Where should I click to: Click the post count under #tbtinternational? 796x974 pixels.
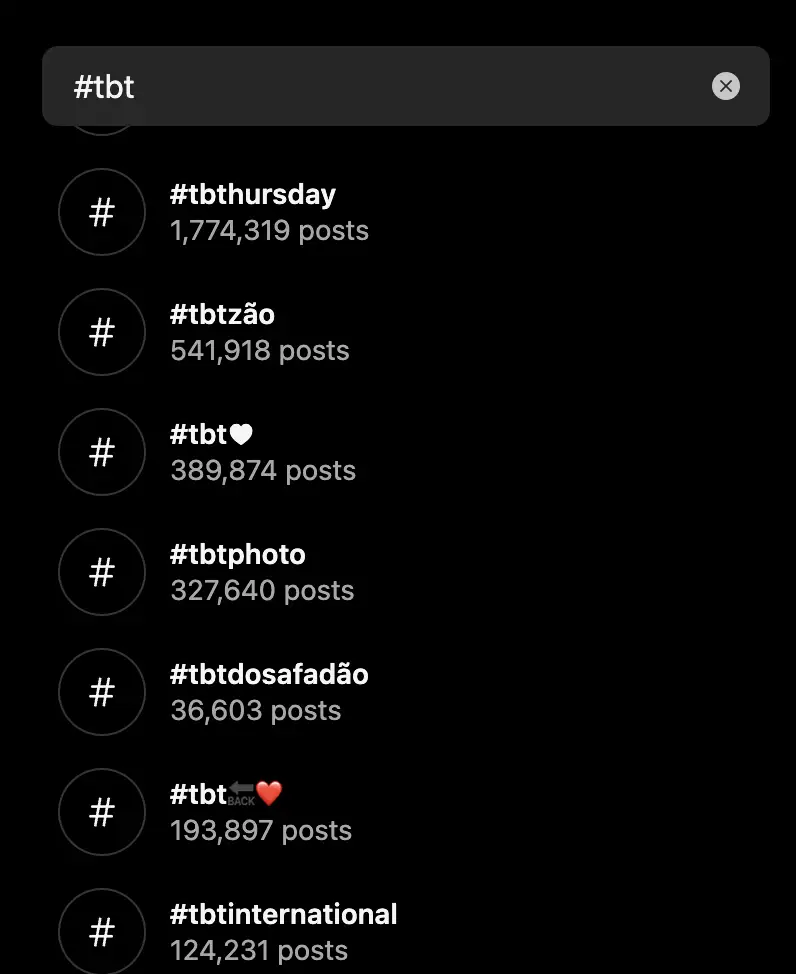[x=259, y=950]
